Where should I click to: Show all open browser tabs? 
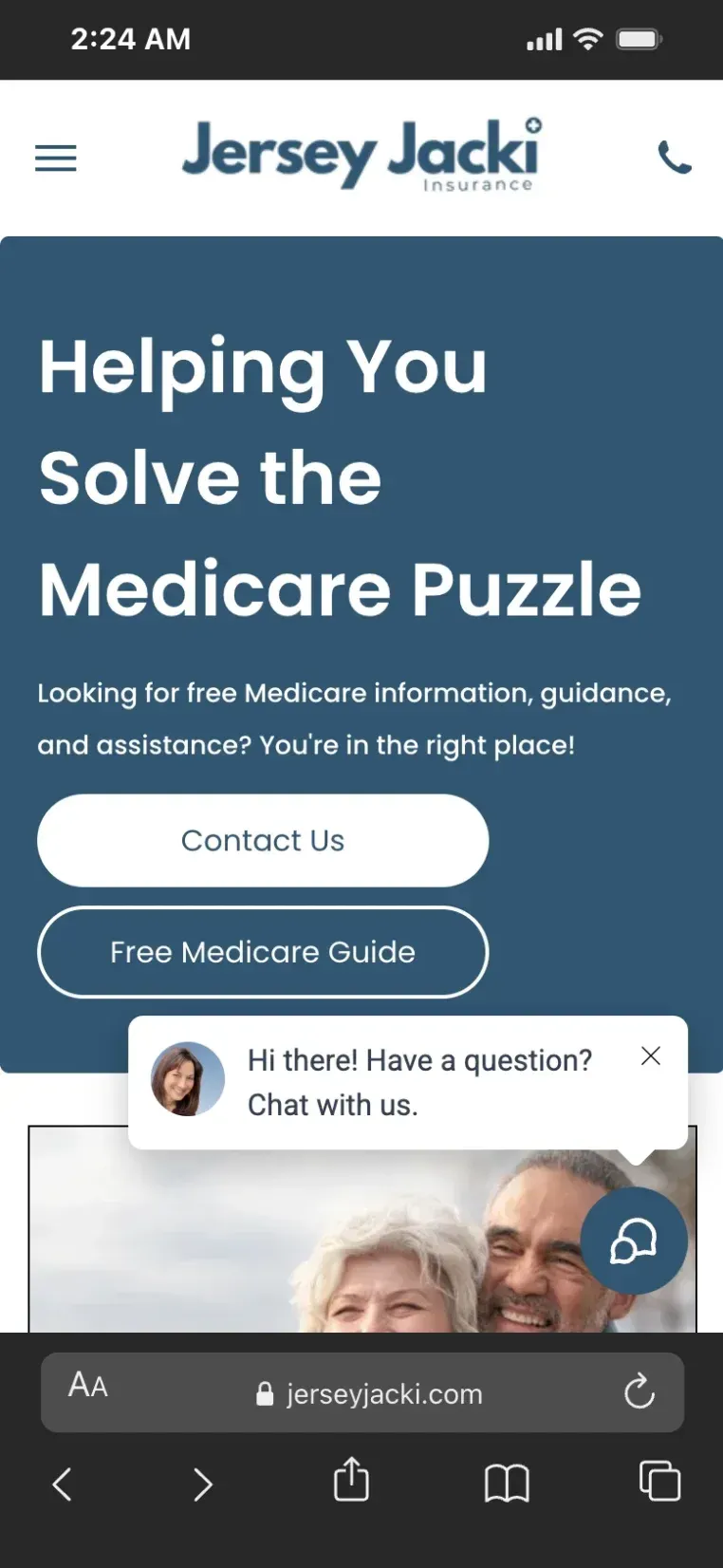(660, 1482)
